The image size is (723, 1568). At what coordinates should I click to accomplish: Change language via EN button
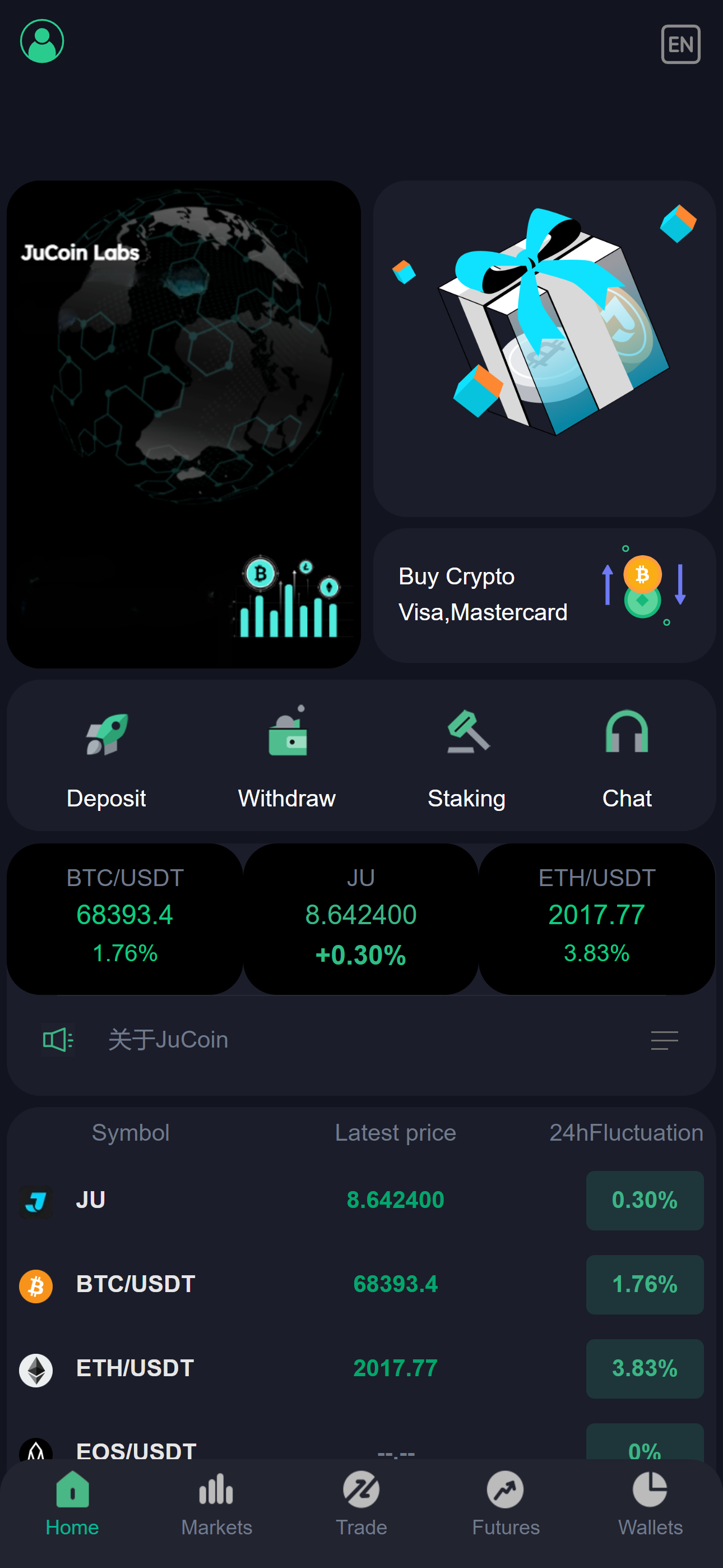tap(680, 44)
